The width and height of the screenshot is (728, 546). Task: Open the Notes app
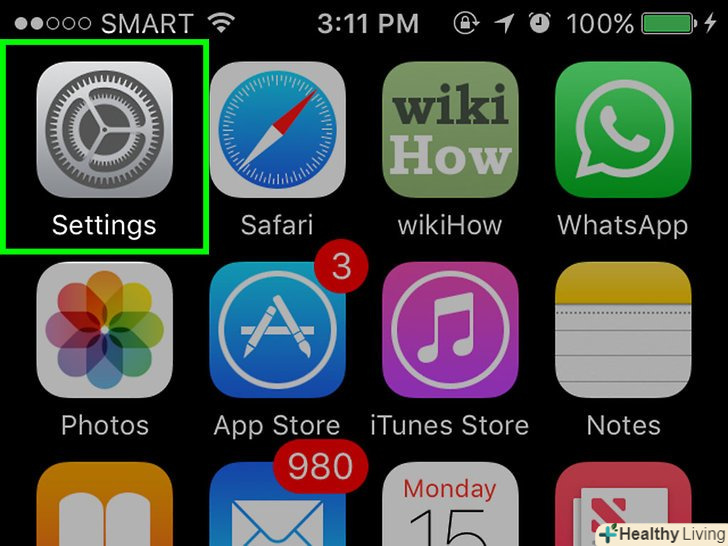[623, 330]
